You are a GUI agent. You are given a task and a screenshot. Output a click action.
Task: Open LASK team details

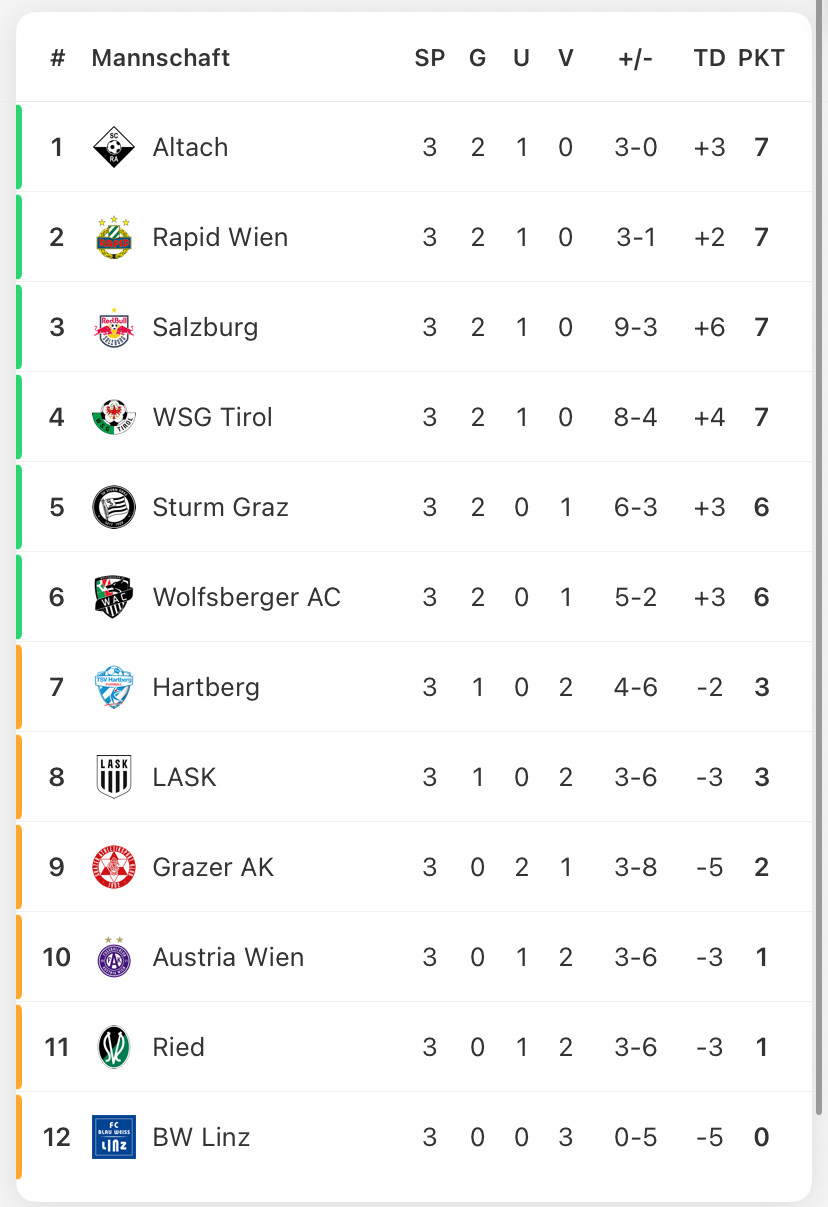[184, 777]
